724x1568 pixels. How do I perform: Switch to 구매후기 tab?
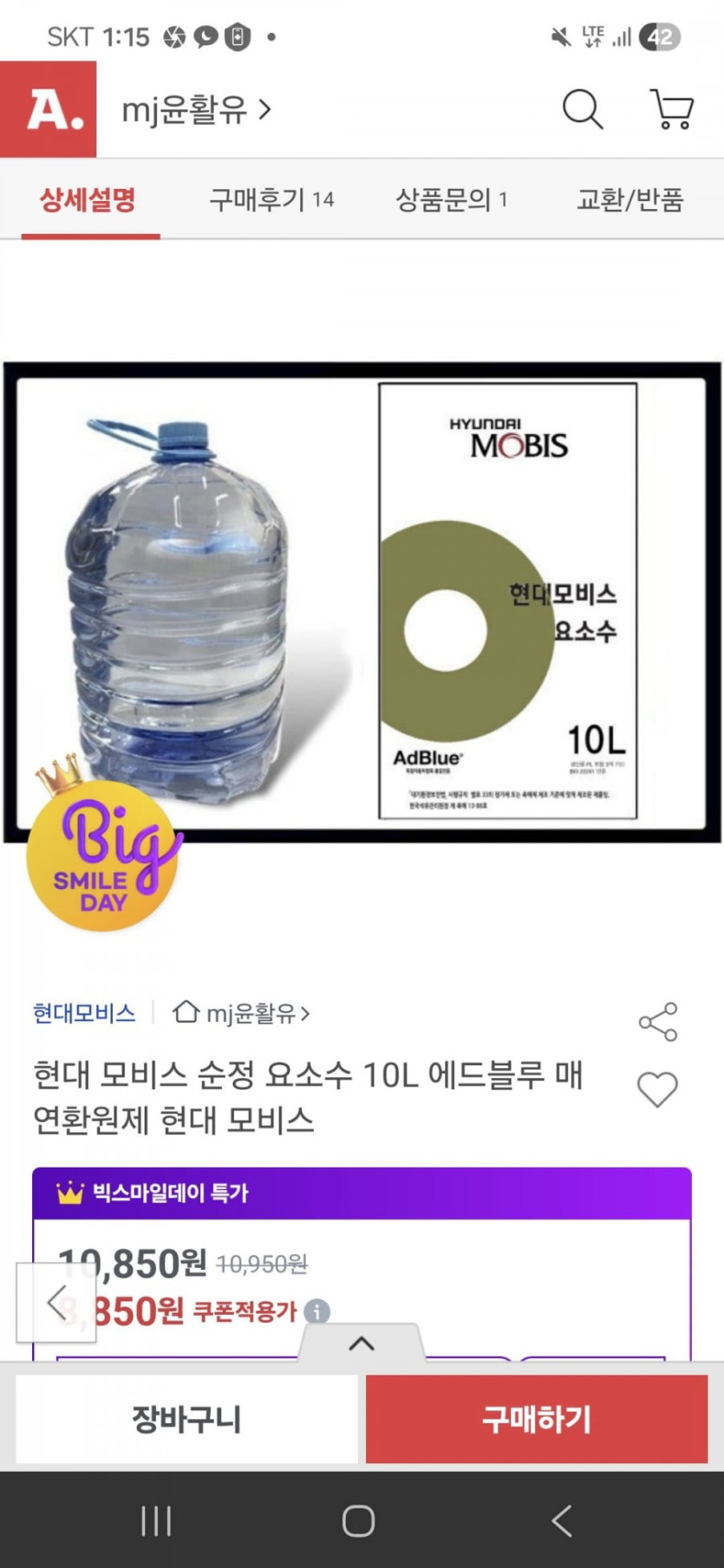271,200
